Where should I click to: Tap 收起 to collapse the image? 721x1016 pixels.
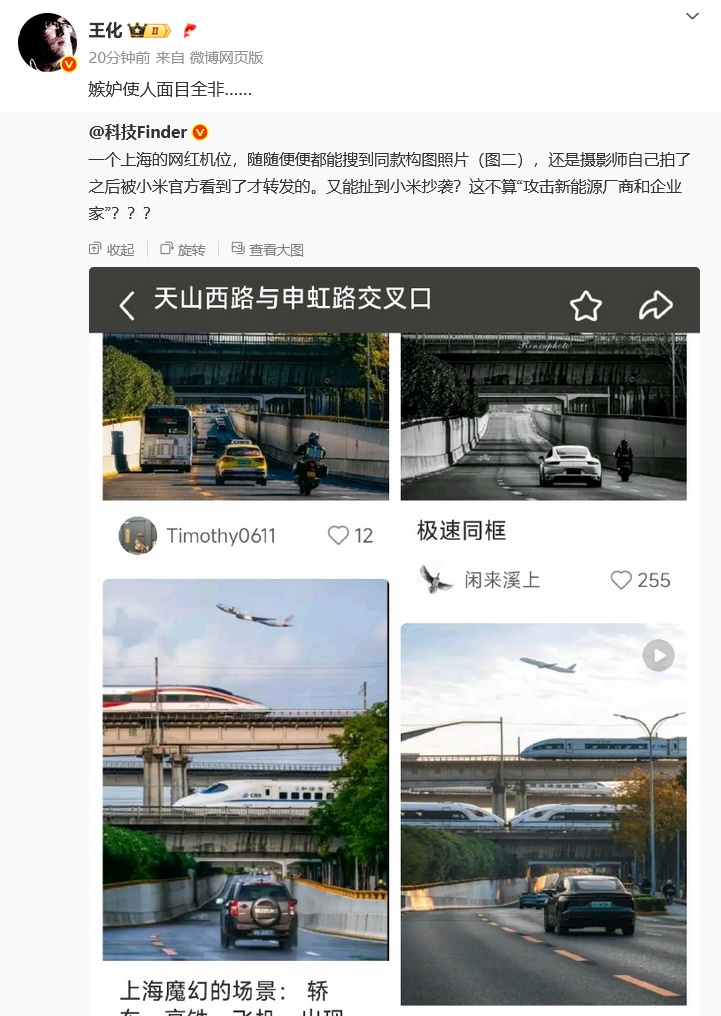coord(111,249)
